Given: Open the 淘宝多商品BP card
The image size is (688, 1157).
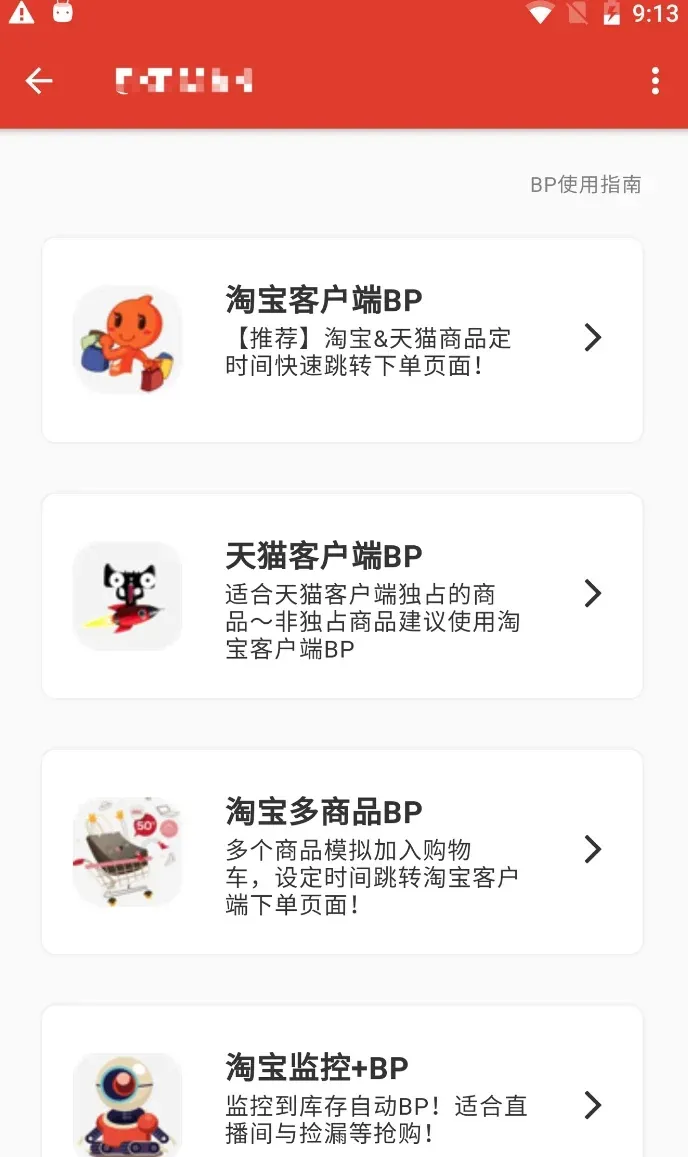Looking at the screenshot, I should [343, 852].
